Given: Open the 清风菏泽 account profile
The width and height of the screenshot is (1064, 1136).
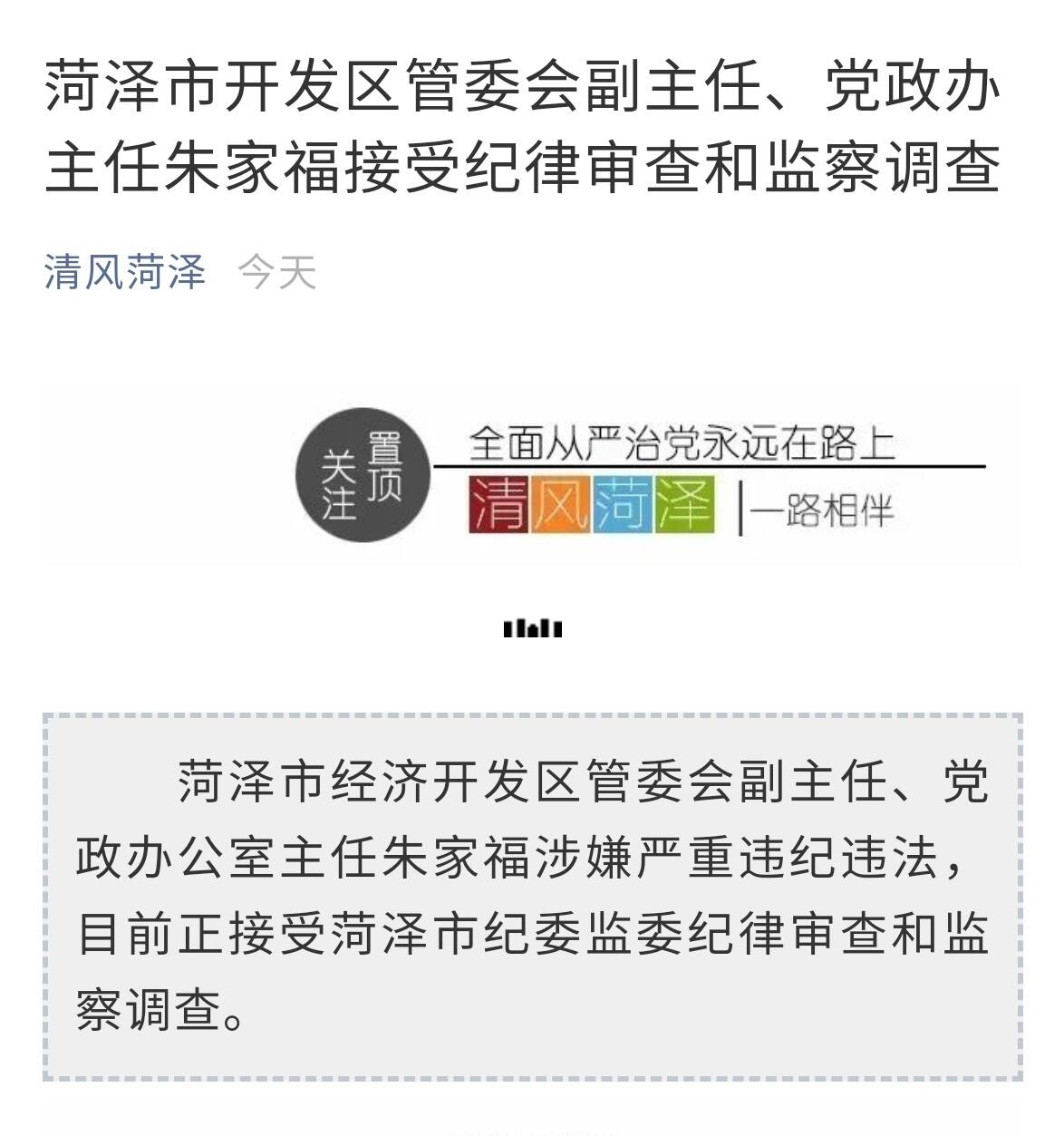Looking at the screenshot, I should click(x=125, y=272).
